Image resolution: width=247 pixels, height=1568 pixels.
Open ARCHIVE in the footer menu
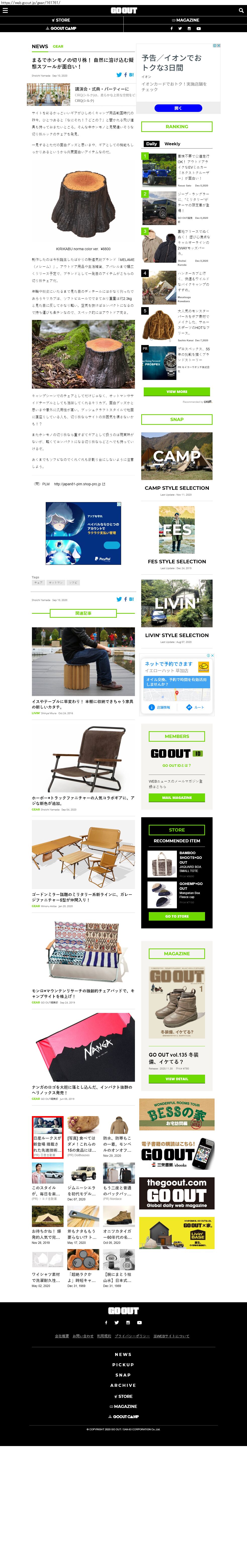tap(123, 1385)
